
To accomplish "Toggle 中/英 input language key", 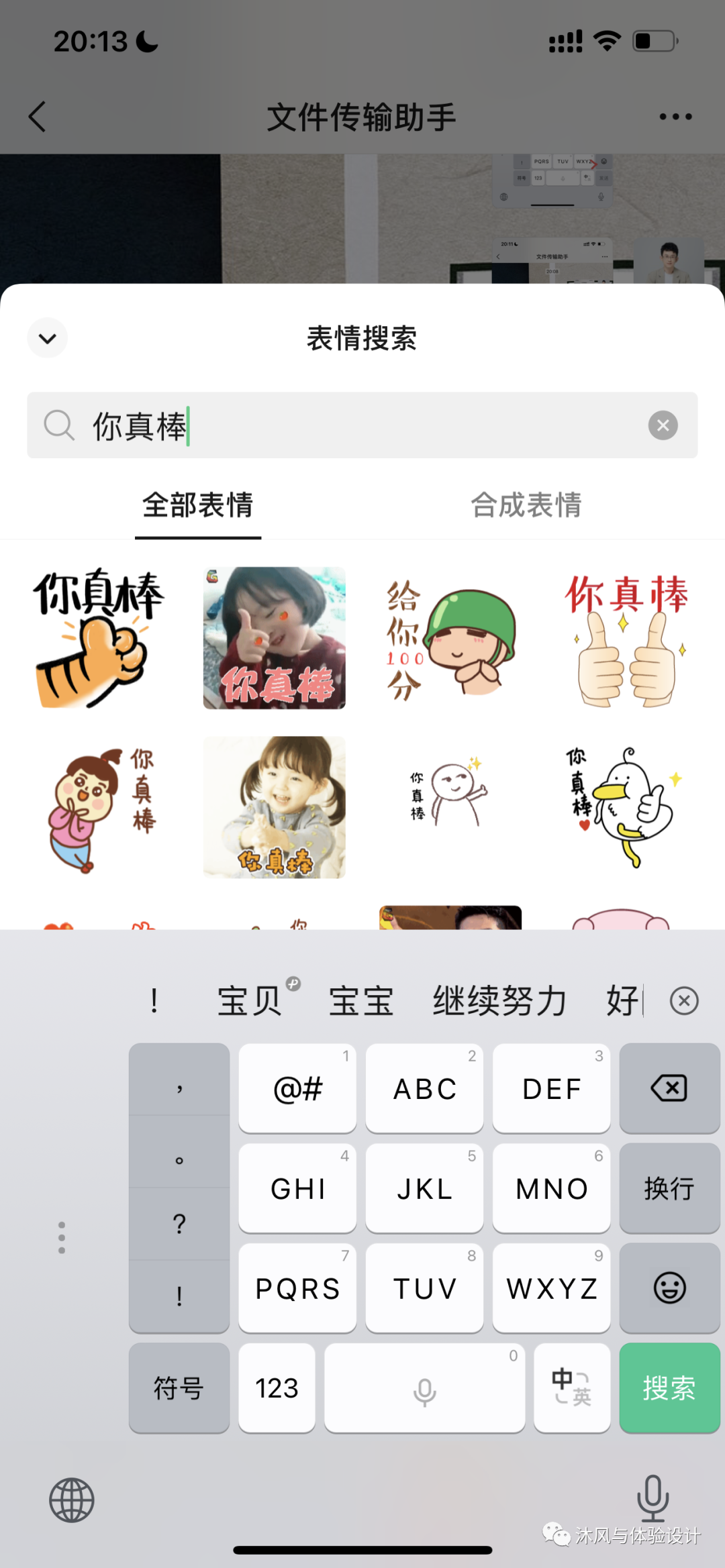I will [x=572, y=1388].
